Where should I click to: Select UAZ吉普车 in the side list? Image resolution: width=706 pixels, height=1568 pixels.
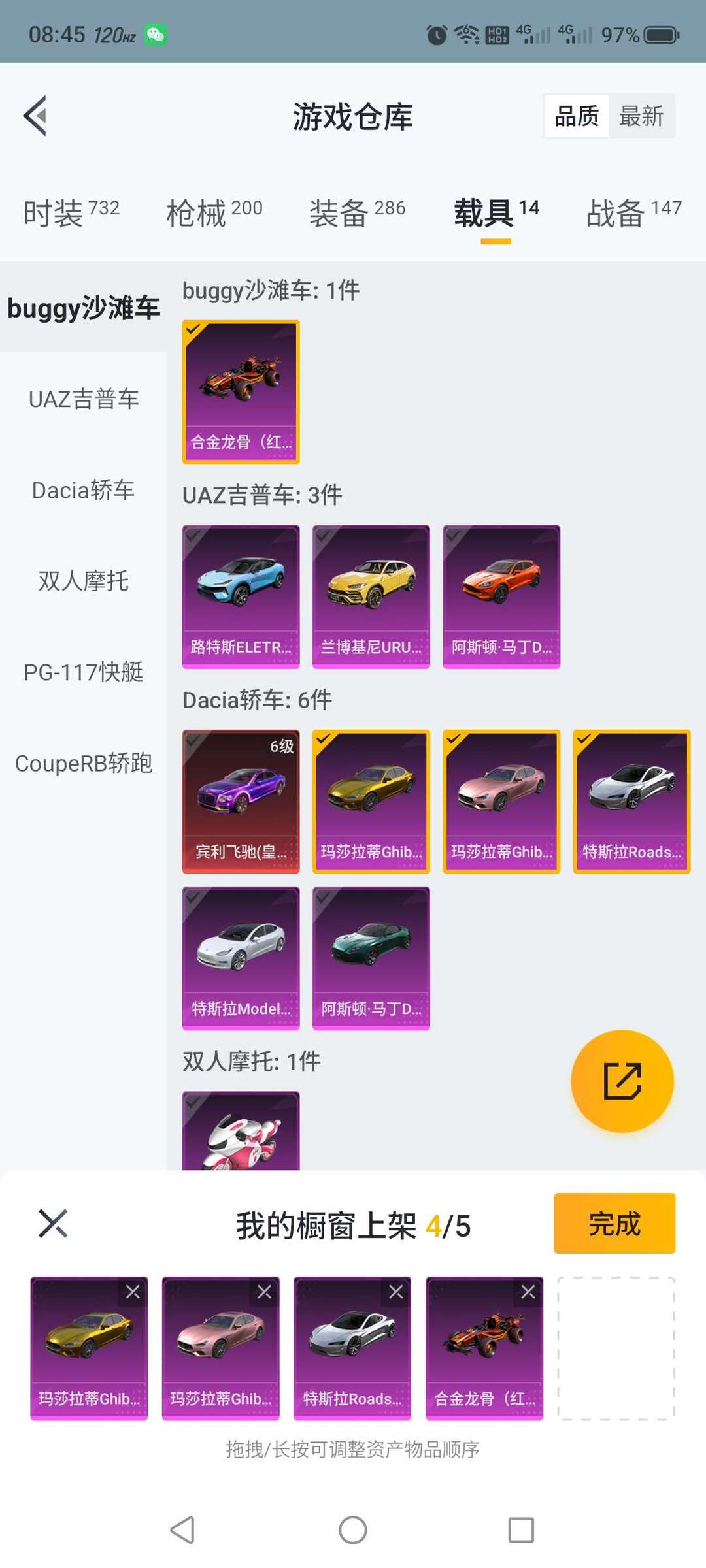pos(84,399)
